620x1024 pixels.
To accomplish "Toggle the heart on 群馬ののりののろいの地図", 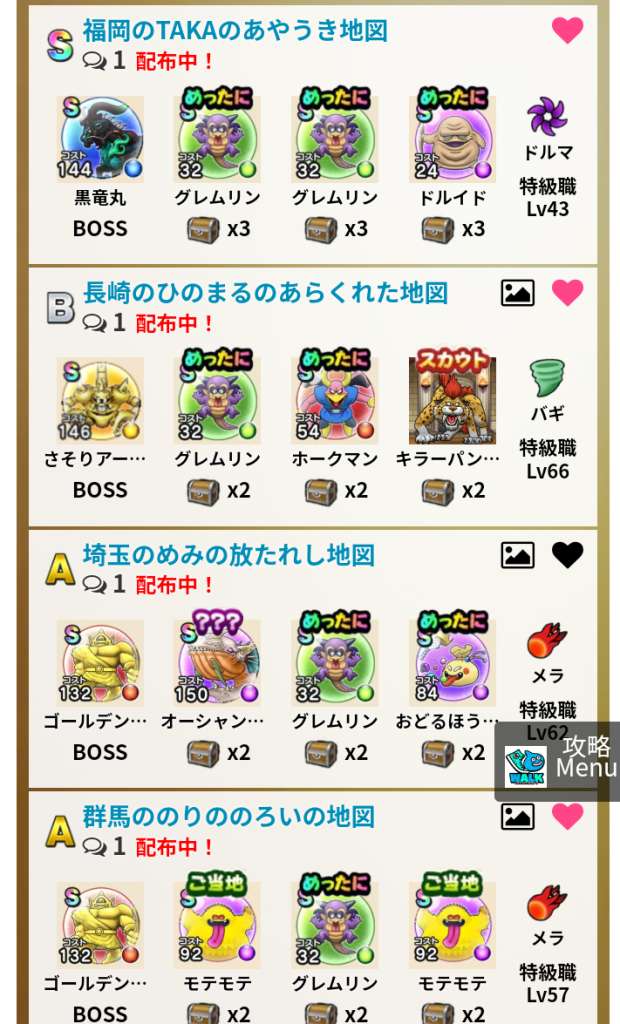I will 567,817.
